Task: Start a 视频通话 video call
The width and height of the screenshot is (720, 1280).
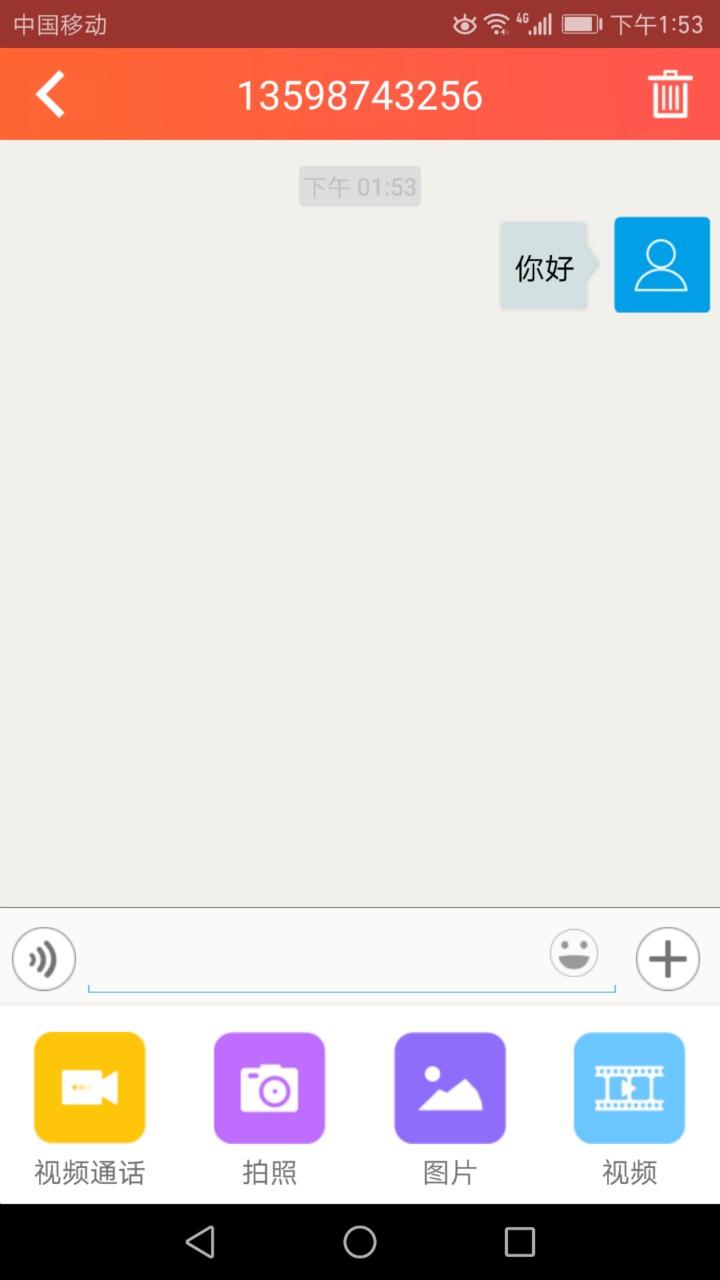Action: click(x=90, y=1088)
